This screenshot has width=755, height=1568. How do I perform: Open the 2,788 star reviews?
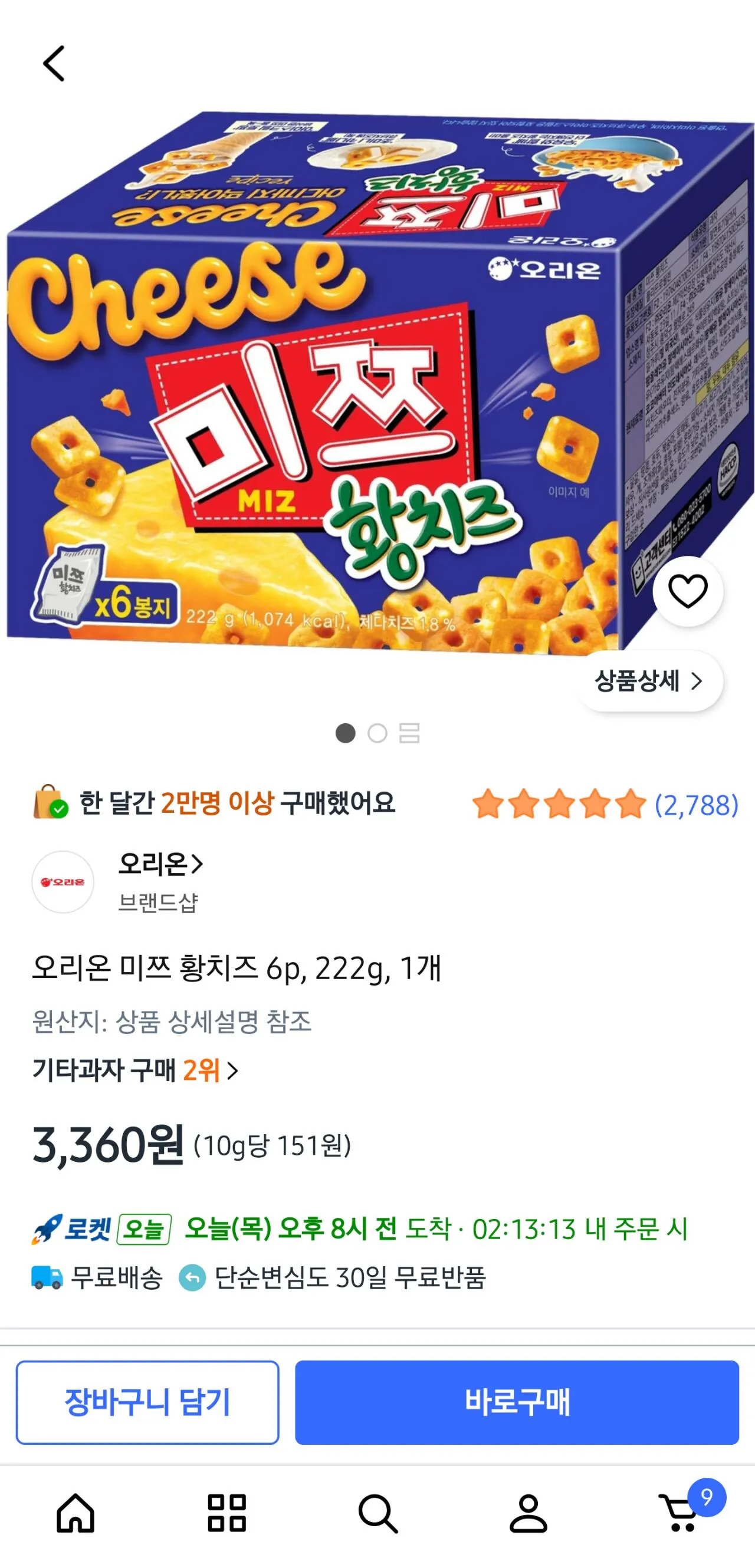605,805
